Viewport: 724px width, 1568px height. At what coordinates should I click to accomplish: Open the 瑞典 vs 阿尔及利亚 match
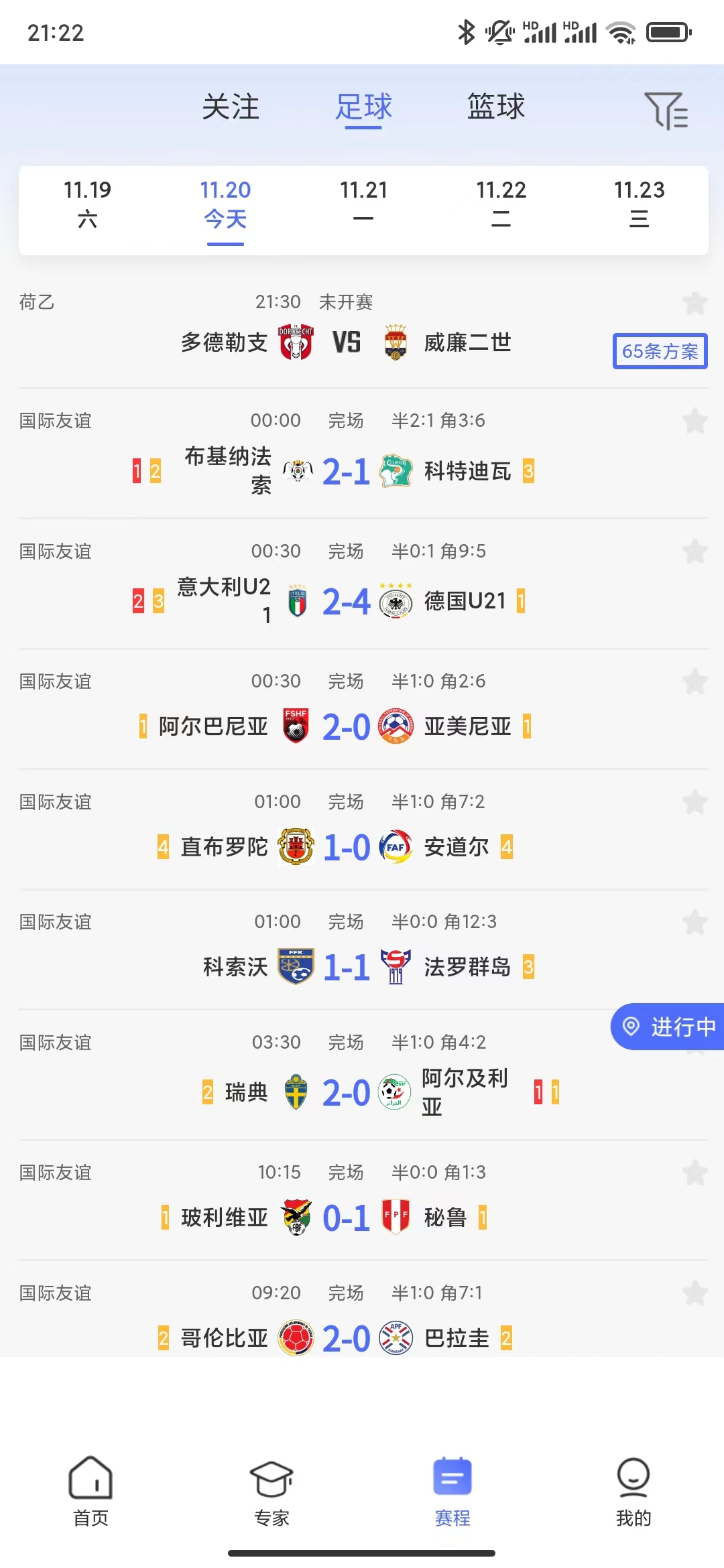click(346, 1092)
